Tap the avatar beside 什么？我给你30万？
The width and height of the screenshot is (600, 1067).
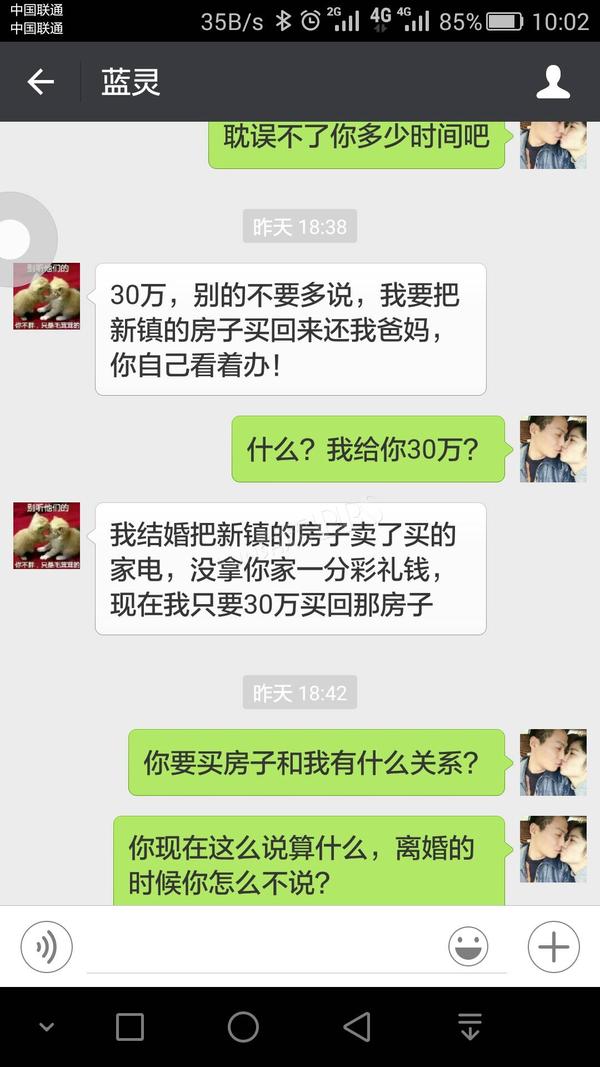(x=553, y=449)
